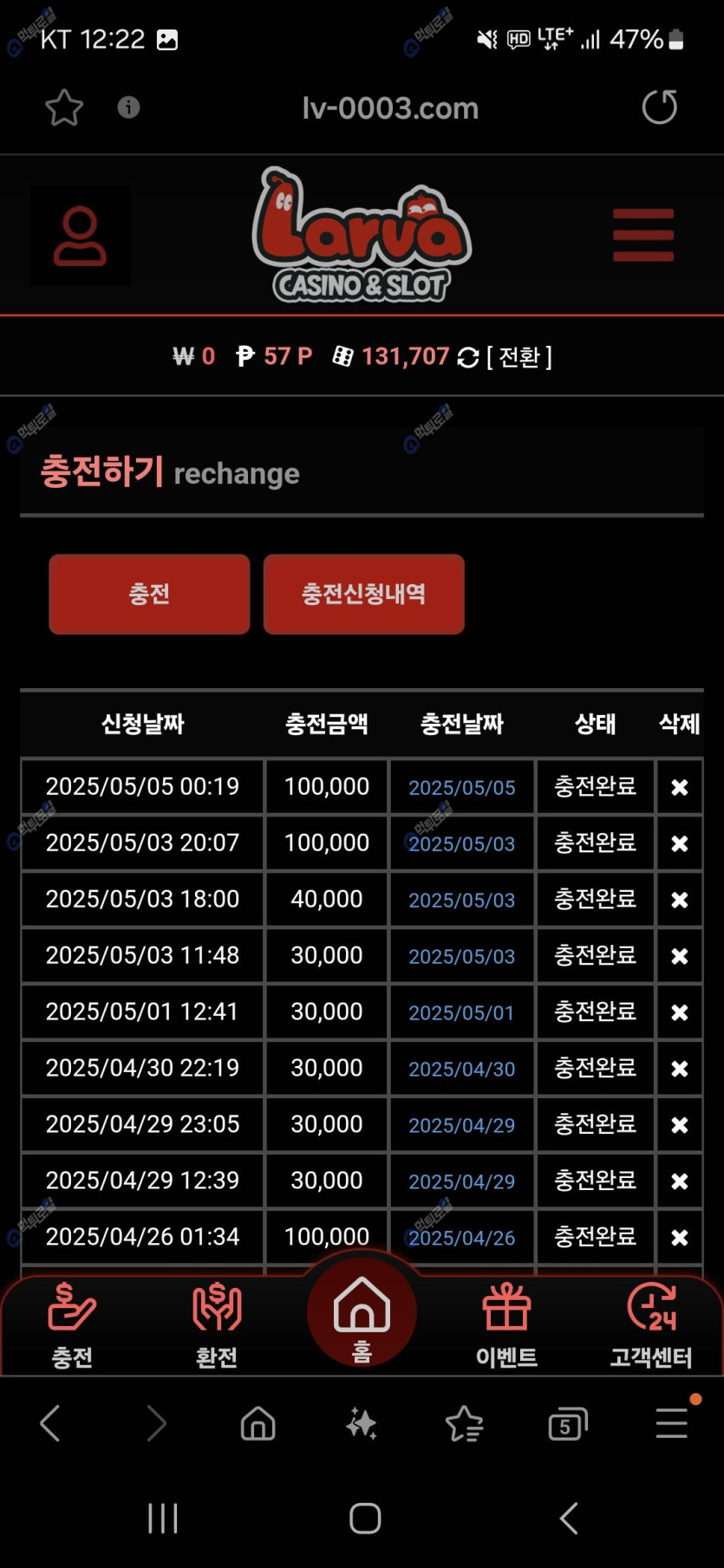
Task: Open 충전신청내역 recharge history
Action: tap(363, 595)
